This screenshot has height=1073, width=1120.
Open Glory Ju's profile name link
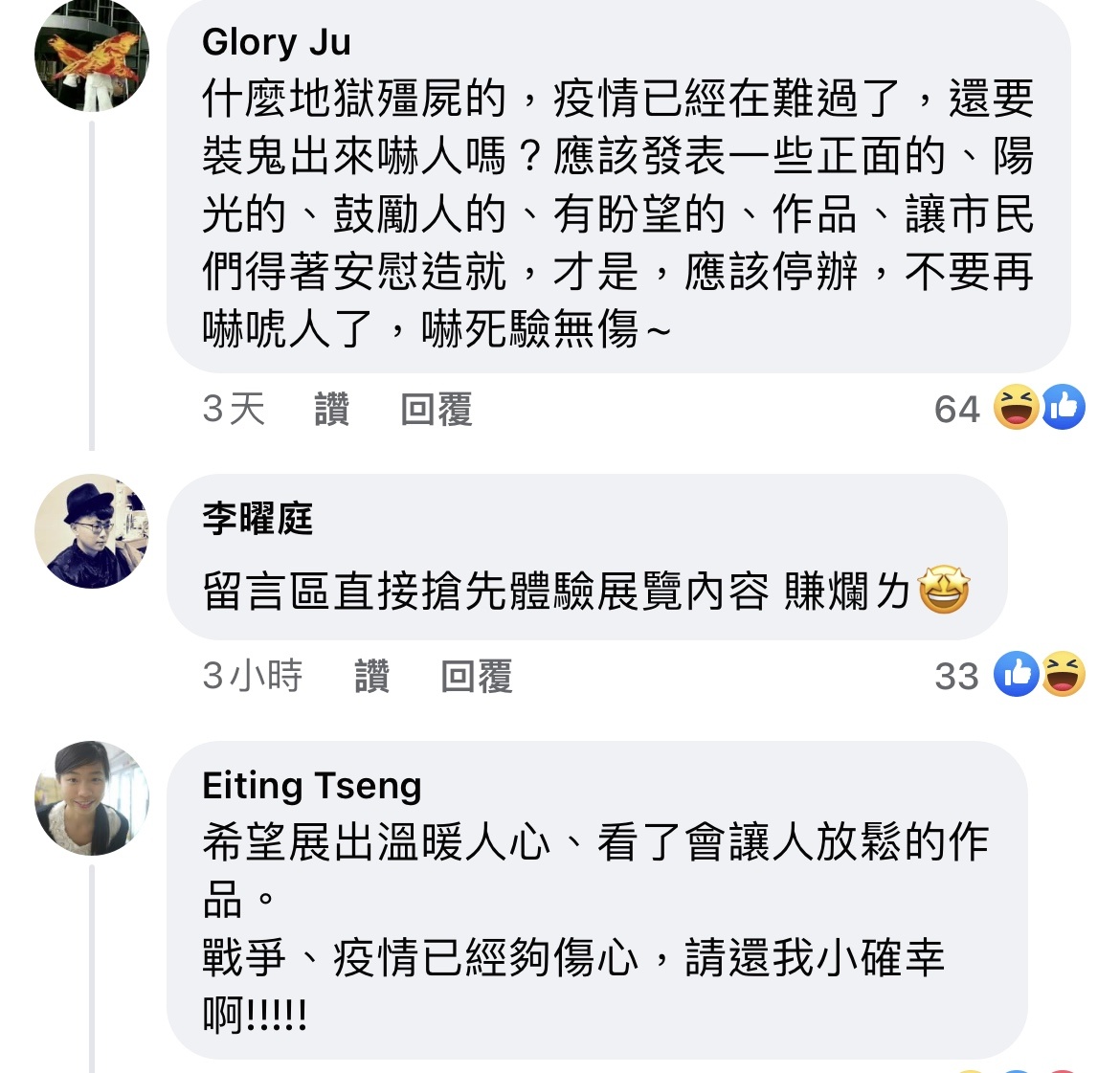(x=277, y=42)
